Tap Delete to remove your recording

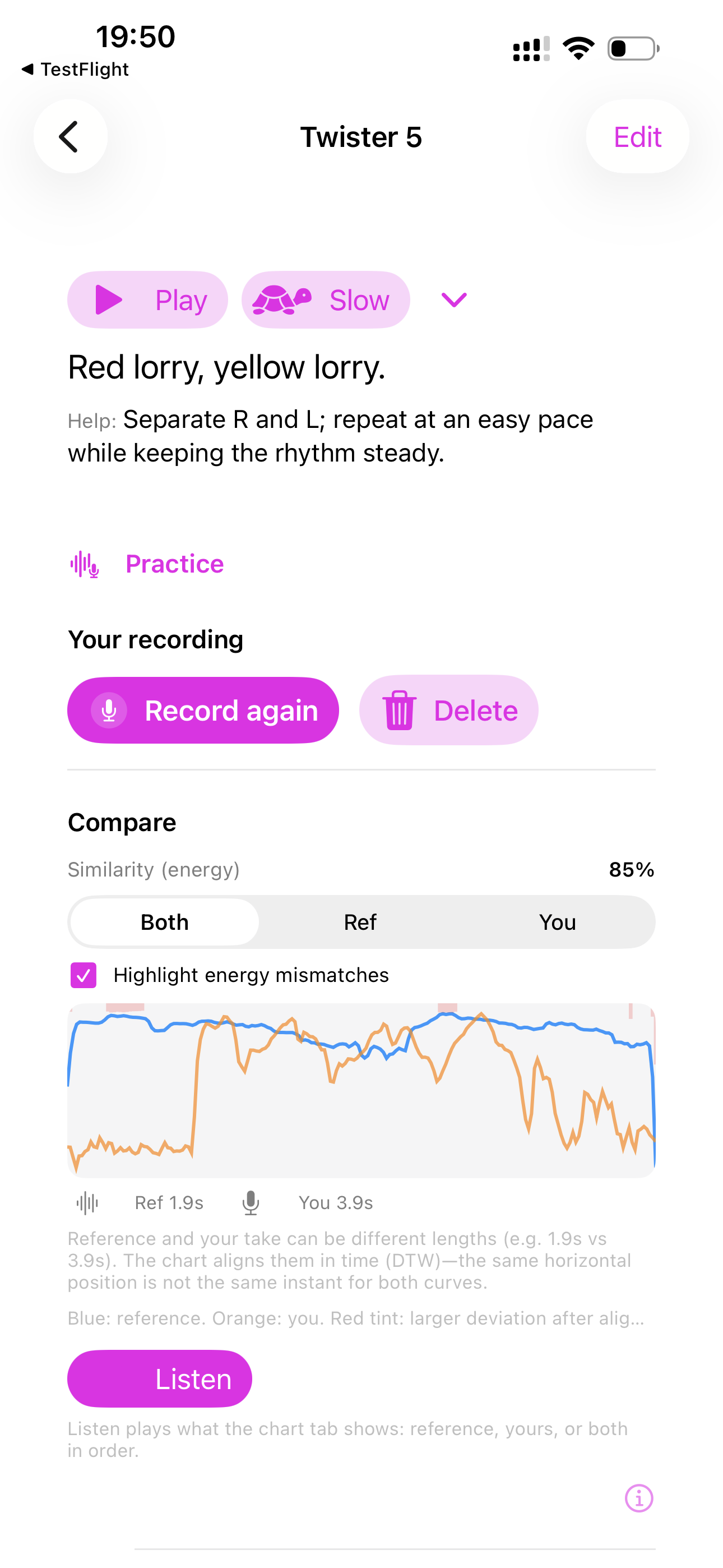click(448, 710)
